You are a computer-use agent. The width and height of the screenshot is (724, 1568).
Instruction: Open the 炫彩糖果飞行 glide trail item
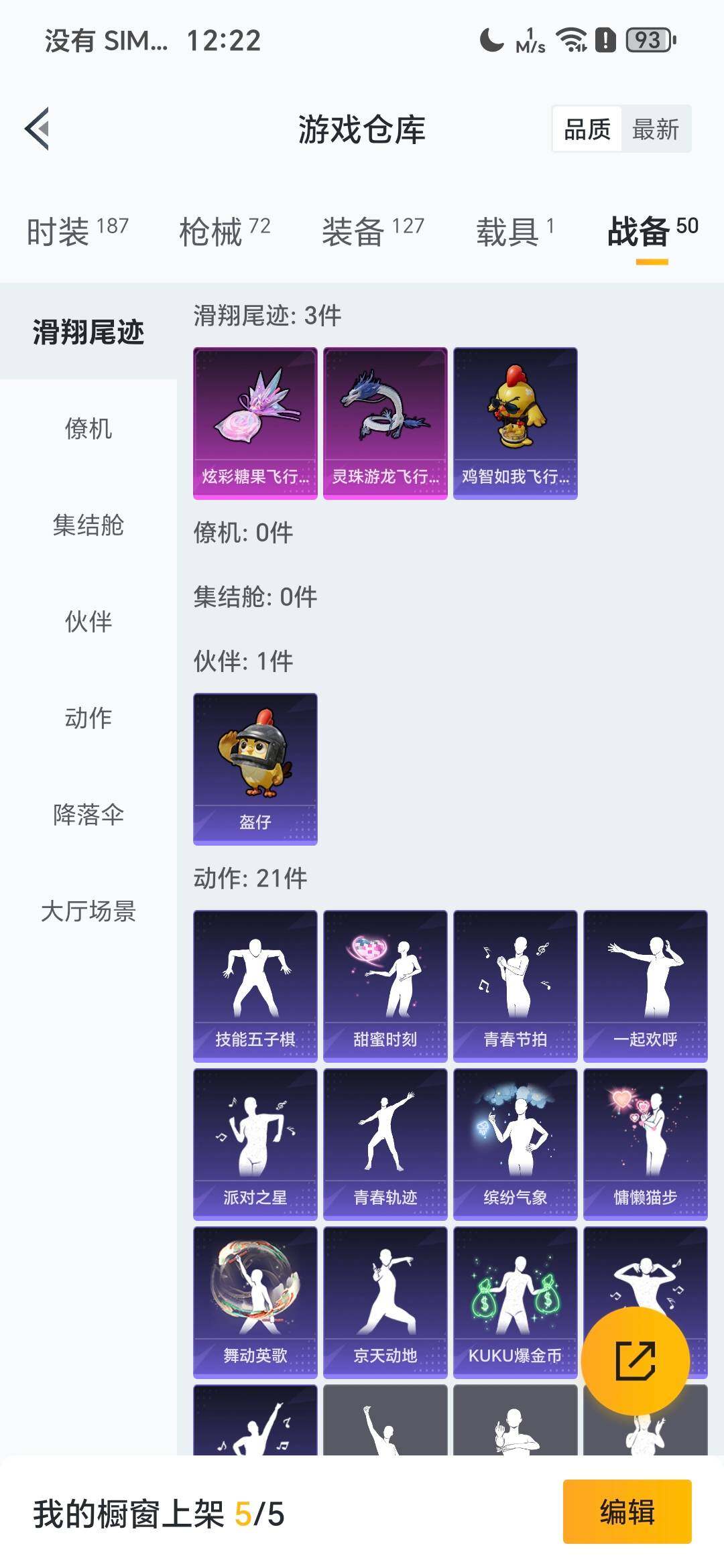[x=255, y=422]
